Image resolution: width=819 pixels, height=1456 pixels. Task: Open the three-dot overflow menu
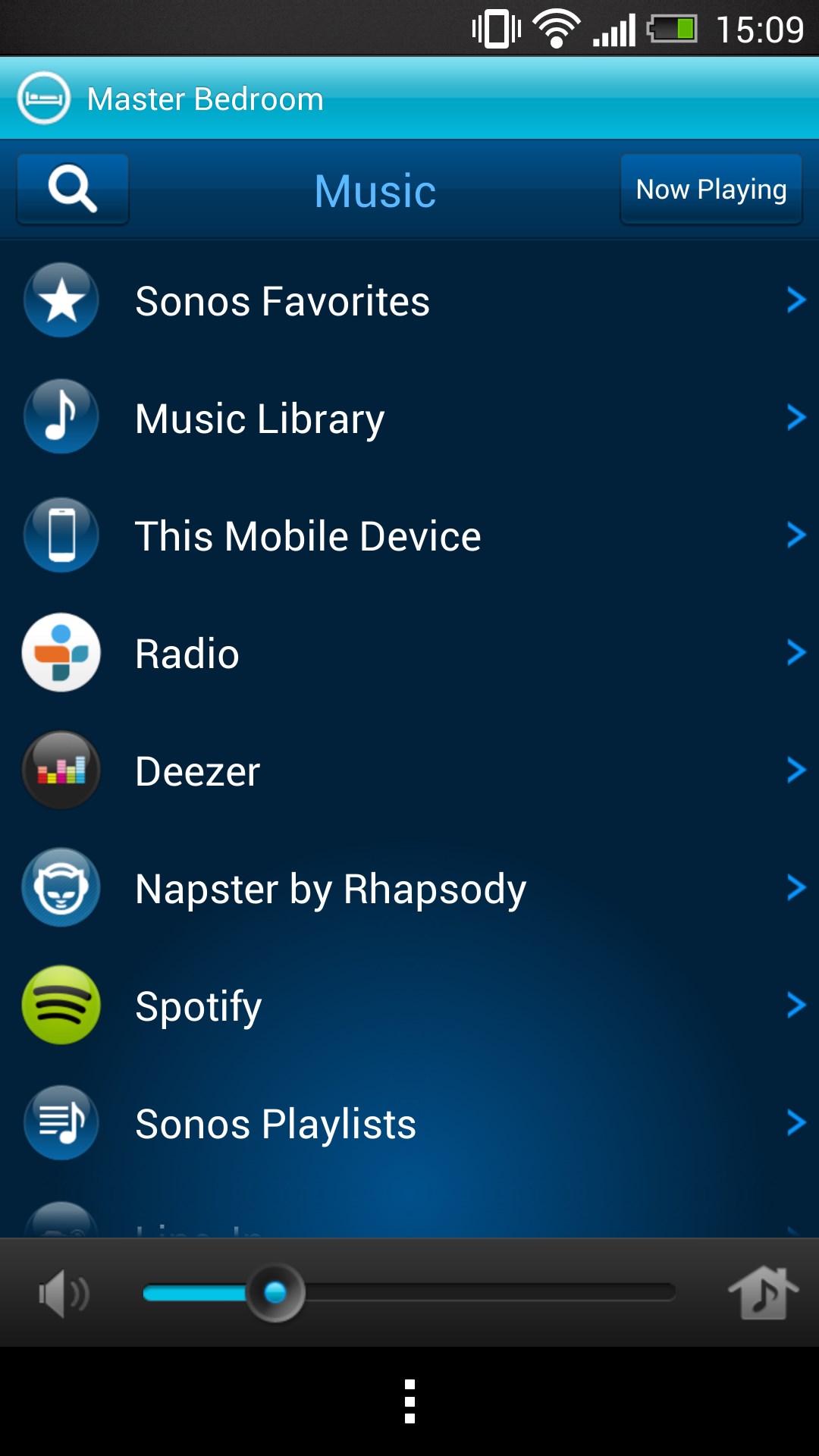409,1401
